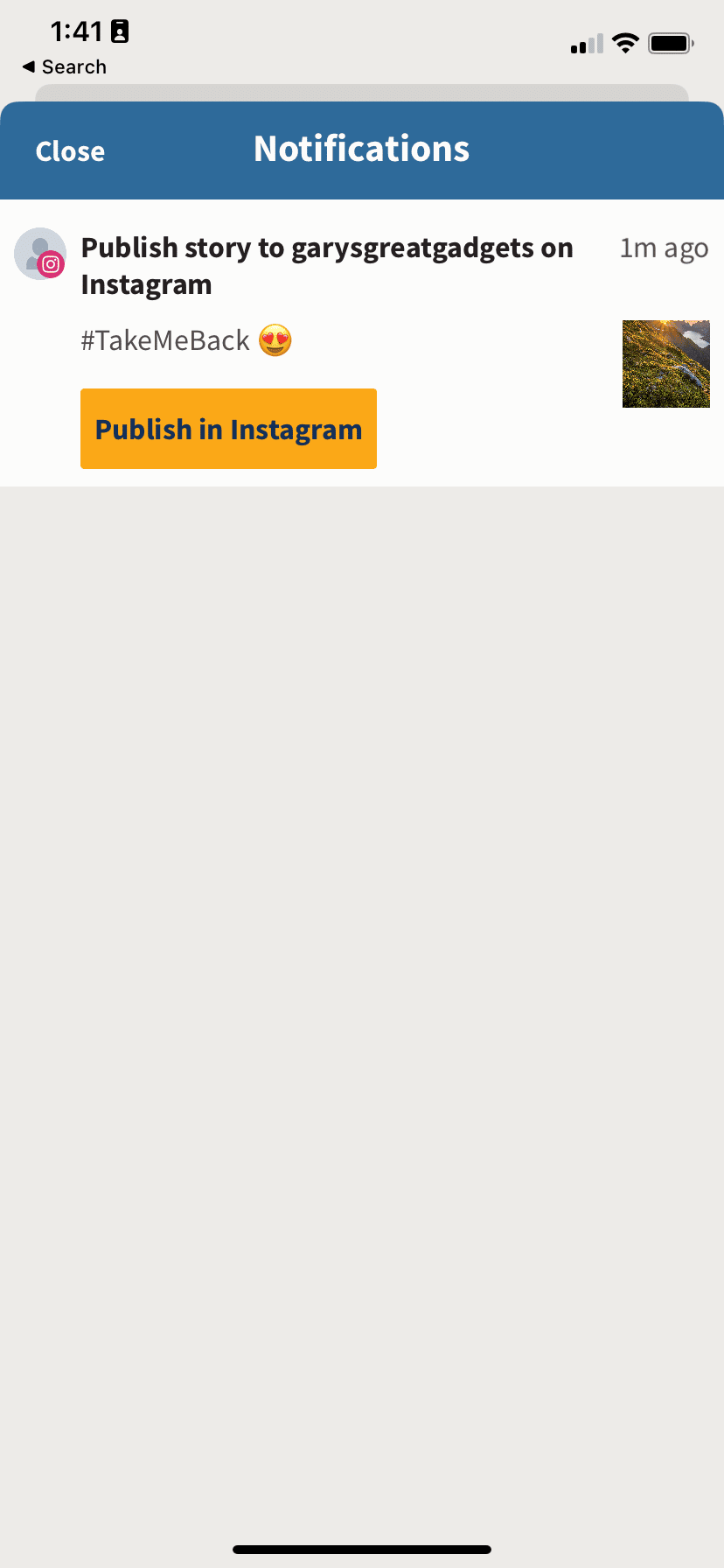Tap the Notifications title
Viewport: 724px width, 1568px height.
[361, 149]
